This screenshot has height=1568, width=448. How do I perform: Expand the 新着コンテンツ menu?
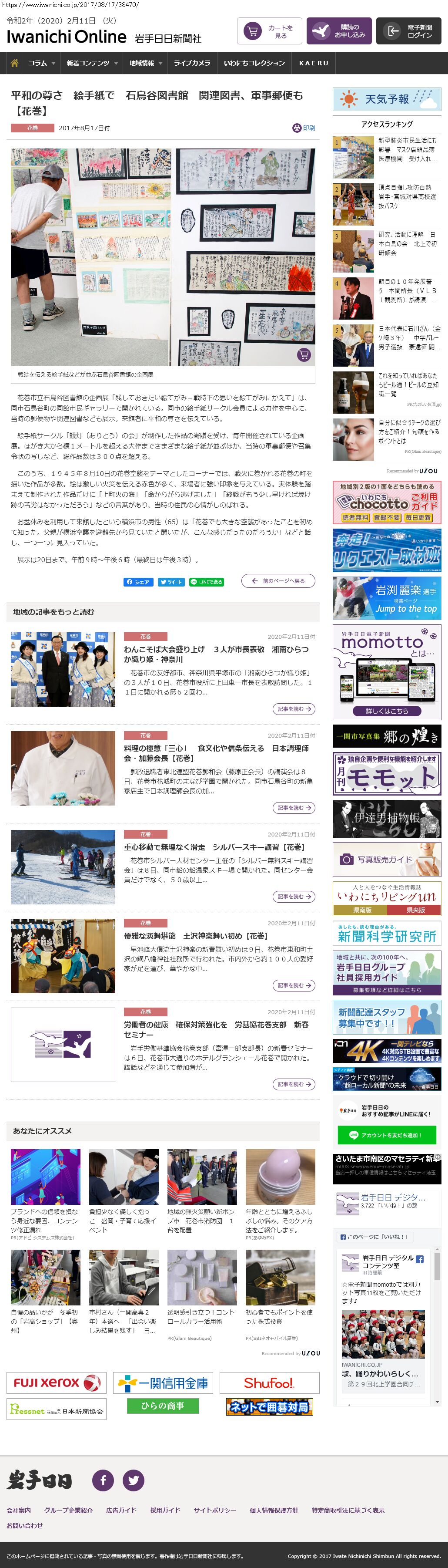(x=90, y=63)
